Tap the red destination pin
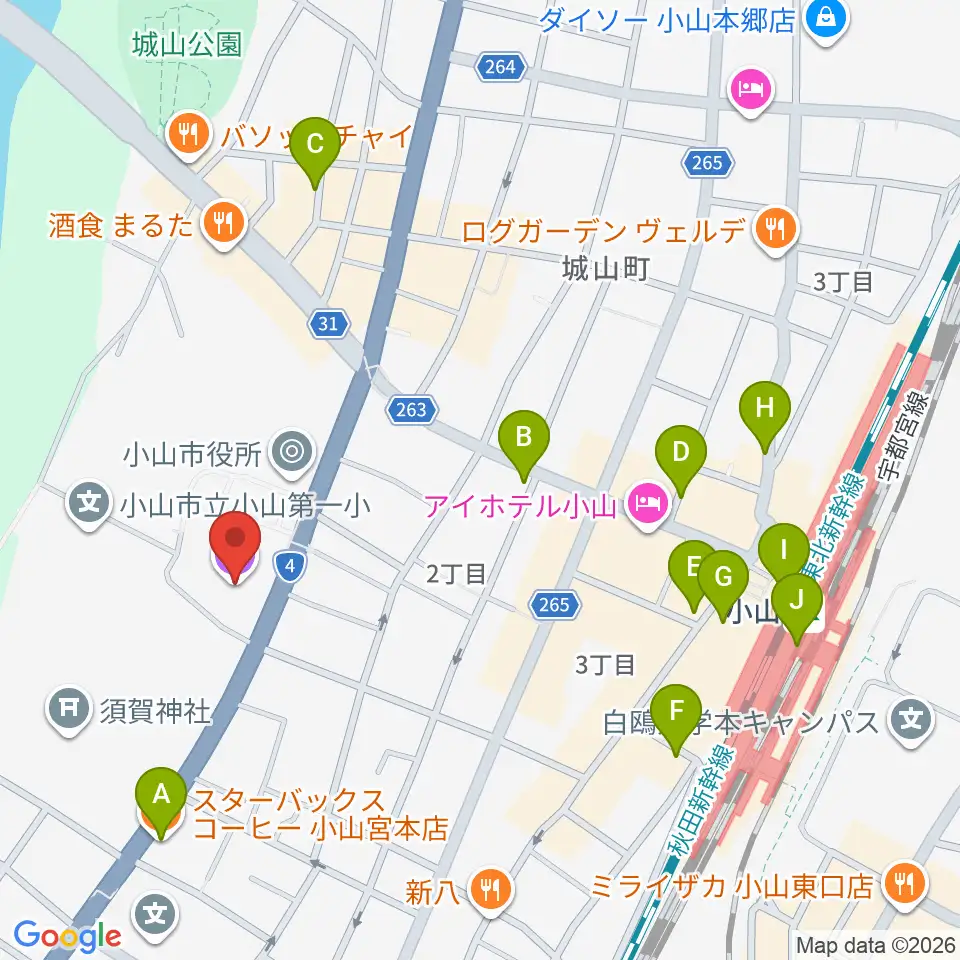The width and height of the screenshot is (960, 960). (235, 547)
